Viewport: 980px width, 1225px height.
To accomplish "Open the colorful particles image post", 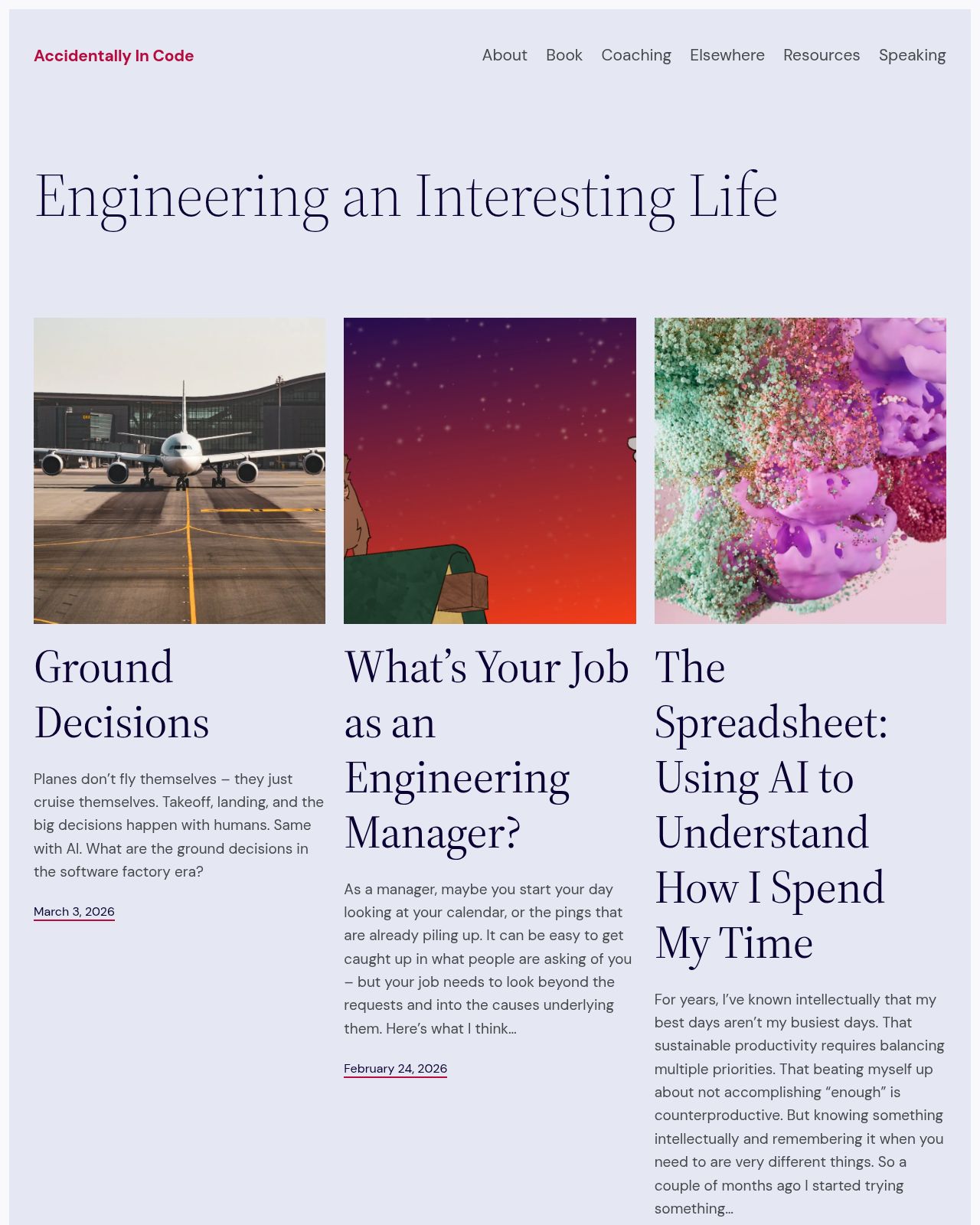I will pos(799,470).
